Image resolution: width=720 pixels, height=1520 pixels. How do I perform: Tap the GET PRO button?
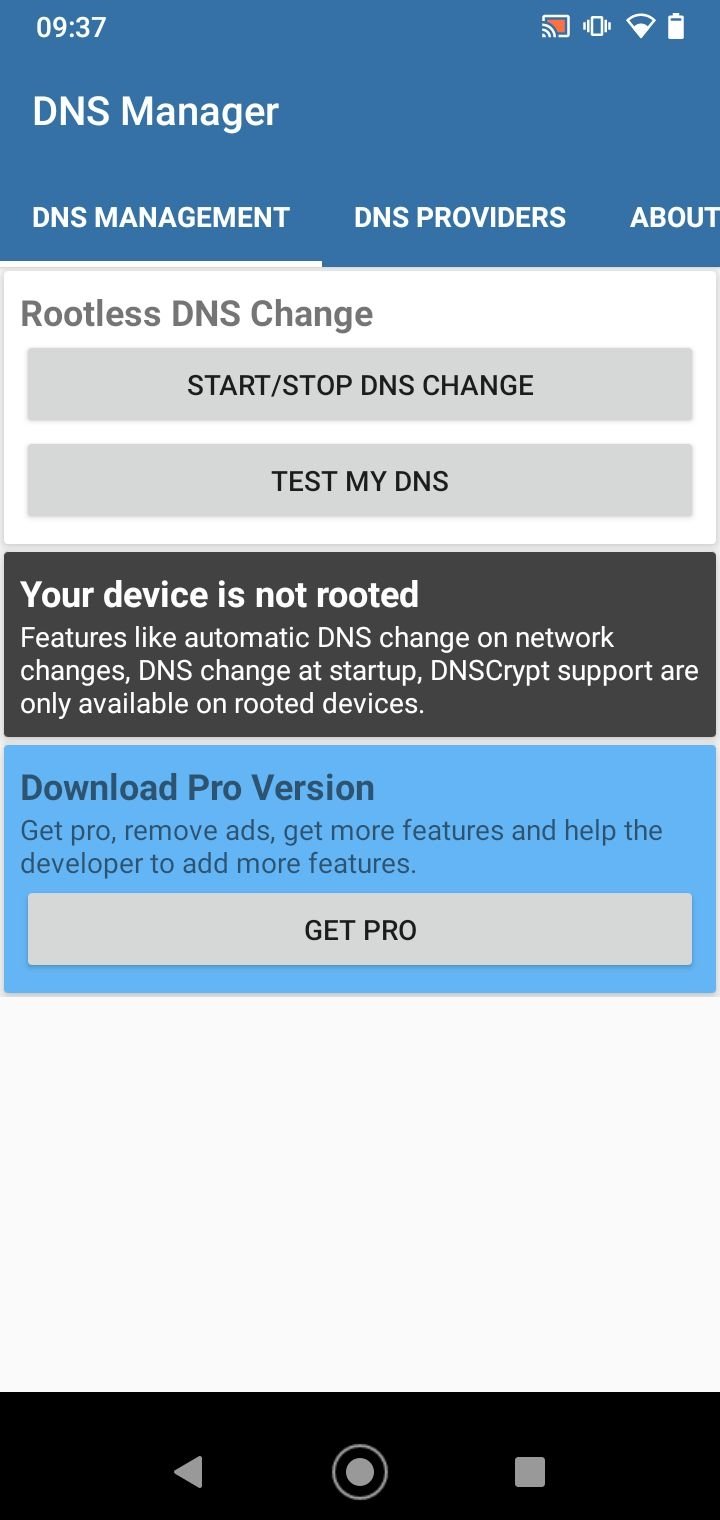point(360,930)
